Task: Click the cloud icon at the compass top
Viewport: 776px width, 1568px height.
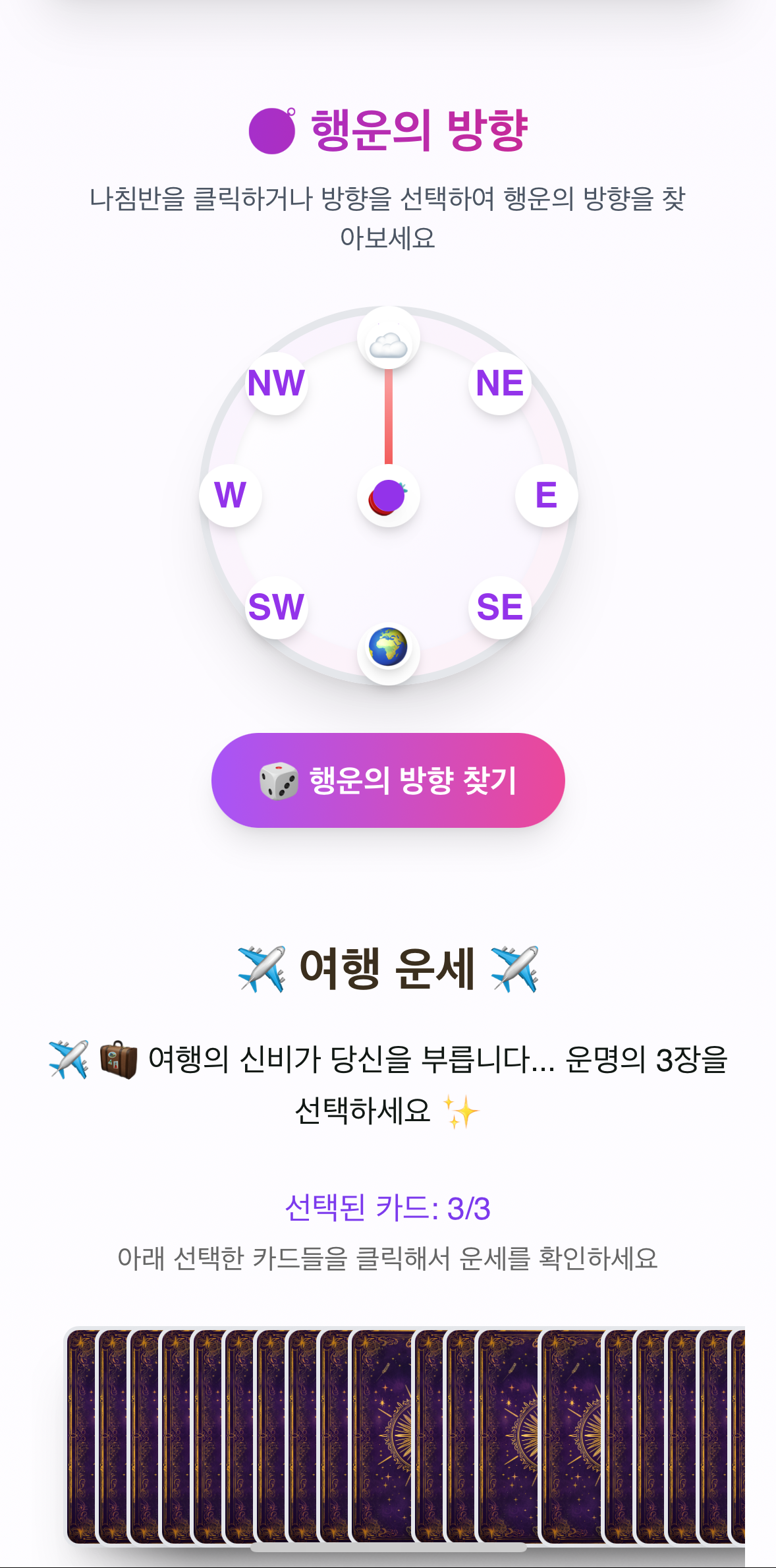Action: (x=388, y=339)
